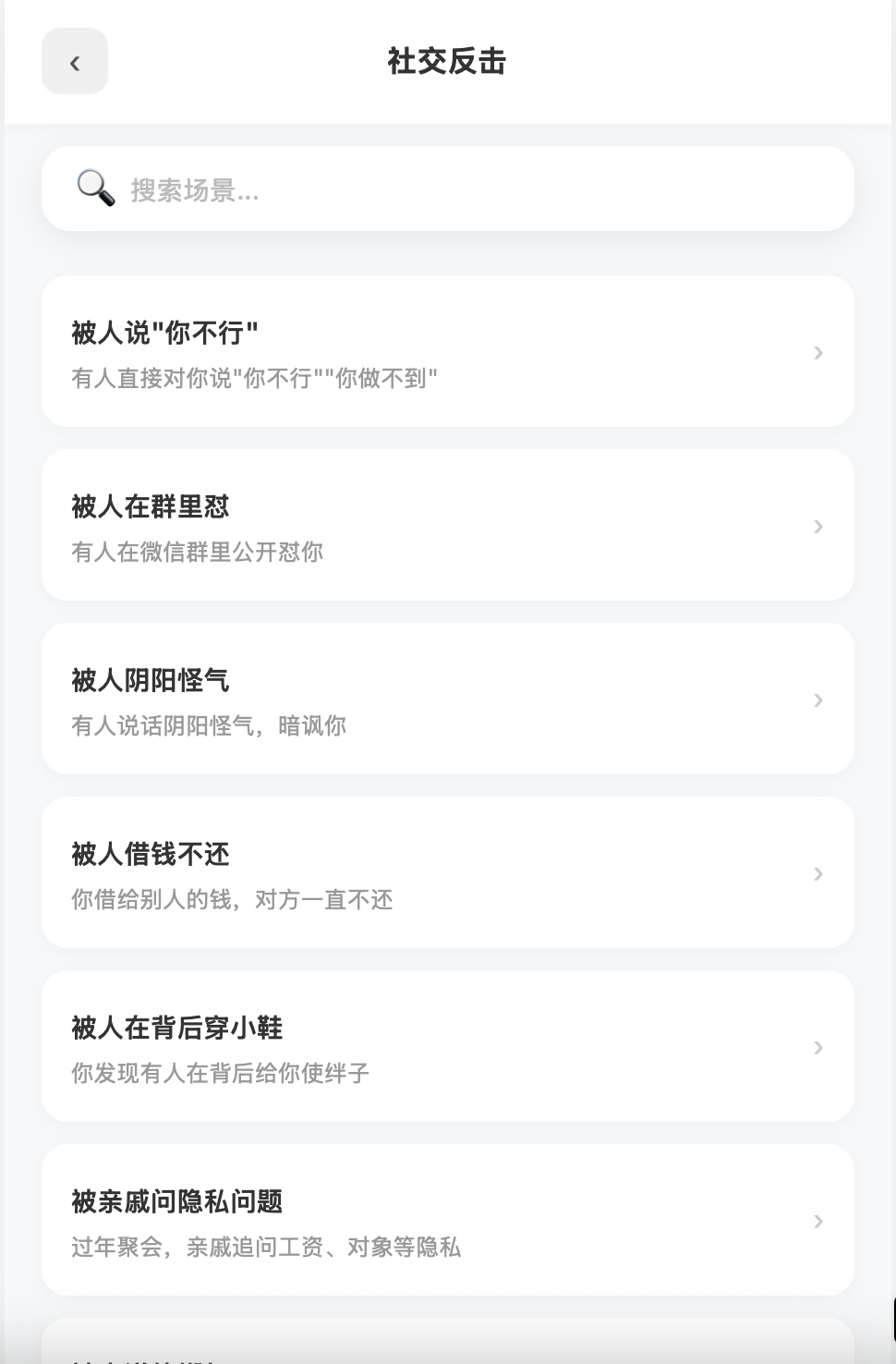Select the 被人阴阳怪气 scenario

coord(448,699)
